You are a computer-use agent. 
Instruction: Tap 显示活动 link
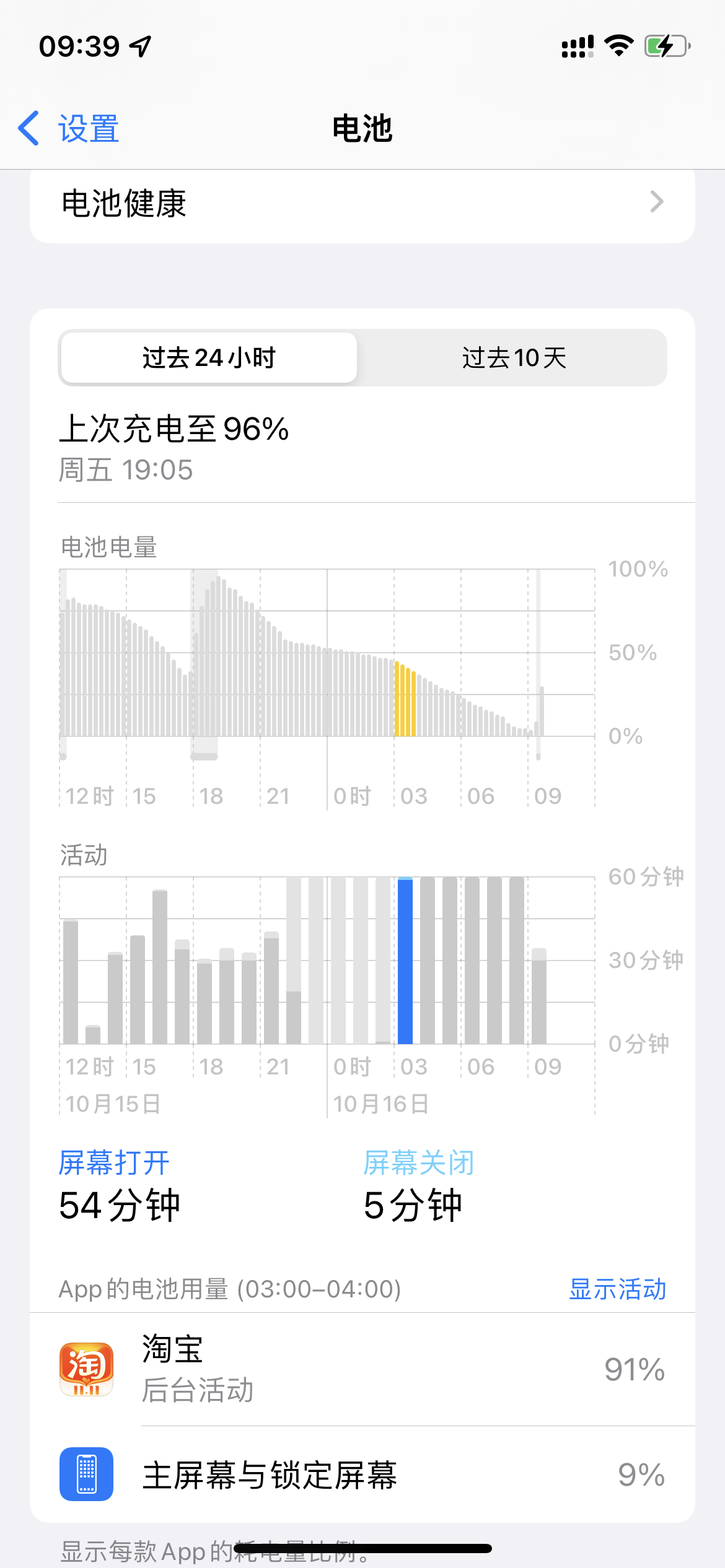(617, 1289)
